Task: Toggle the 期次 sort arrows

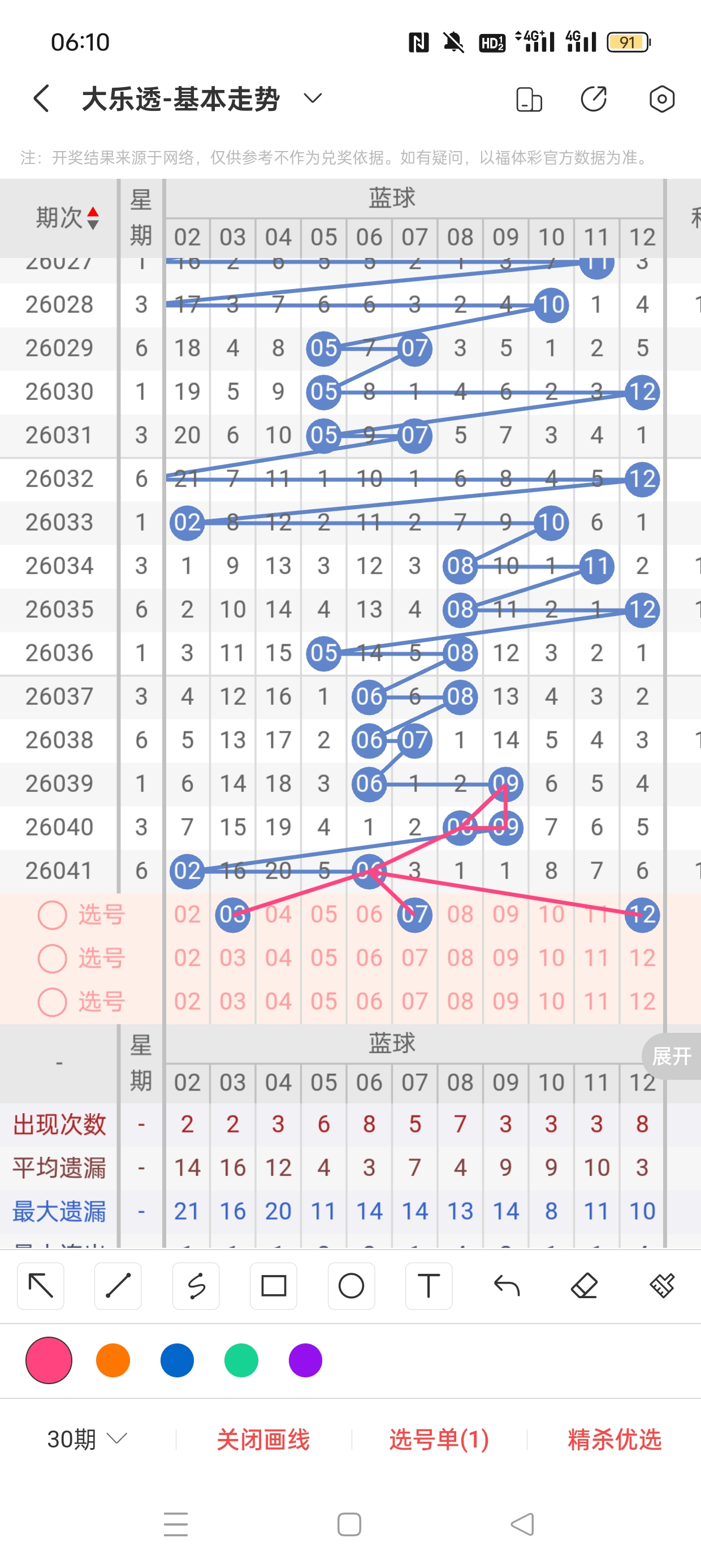Action: (x=93, y=218)
